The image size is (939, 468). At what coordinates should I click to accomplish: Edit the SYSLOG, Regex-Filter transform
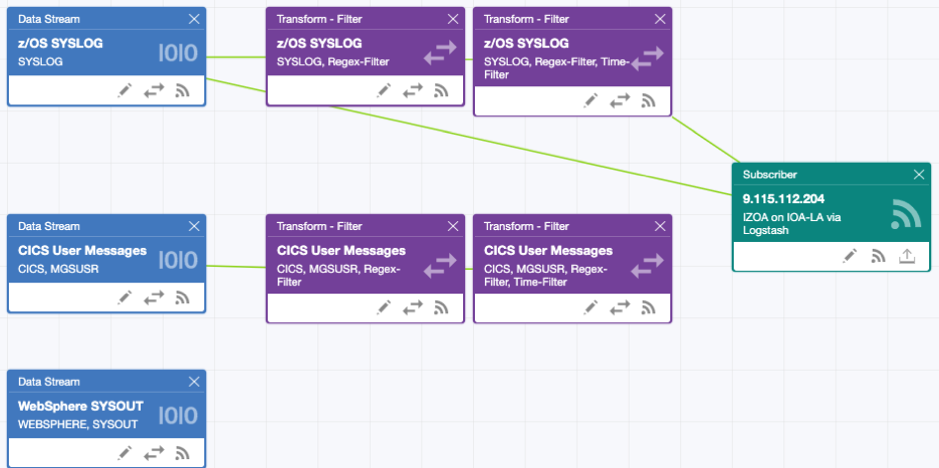tap(384, 90)
